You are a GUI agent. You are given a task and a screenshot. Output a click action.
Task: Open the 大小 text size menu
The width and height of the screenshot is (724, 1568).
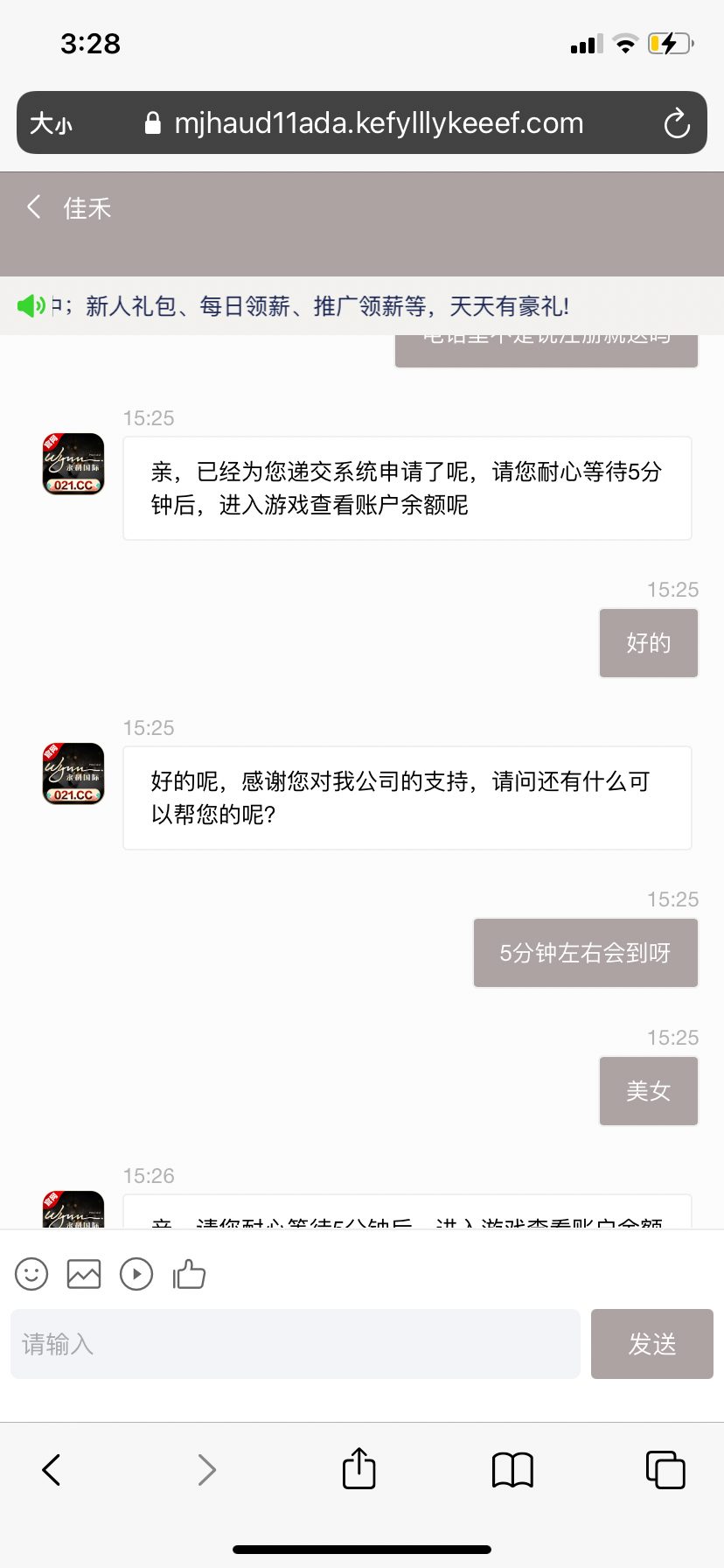coord(51,123)
